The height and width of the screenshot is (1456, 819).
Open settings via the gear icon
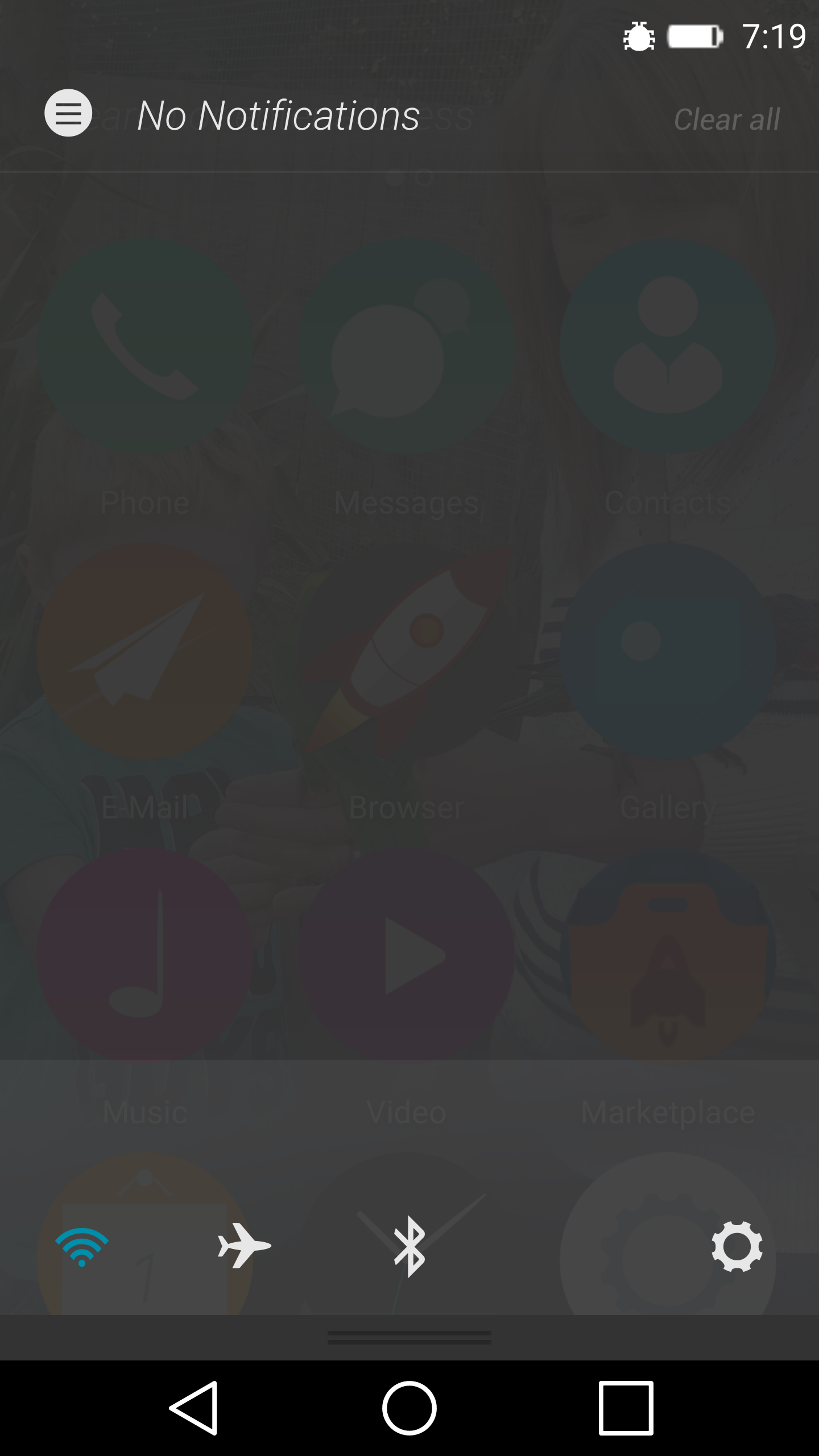(x=737, y=1246)
